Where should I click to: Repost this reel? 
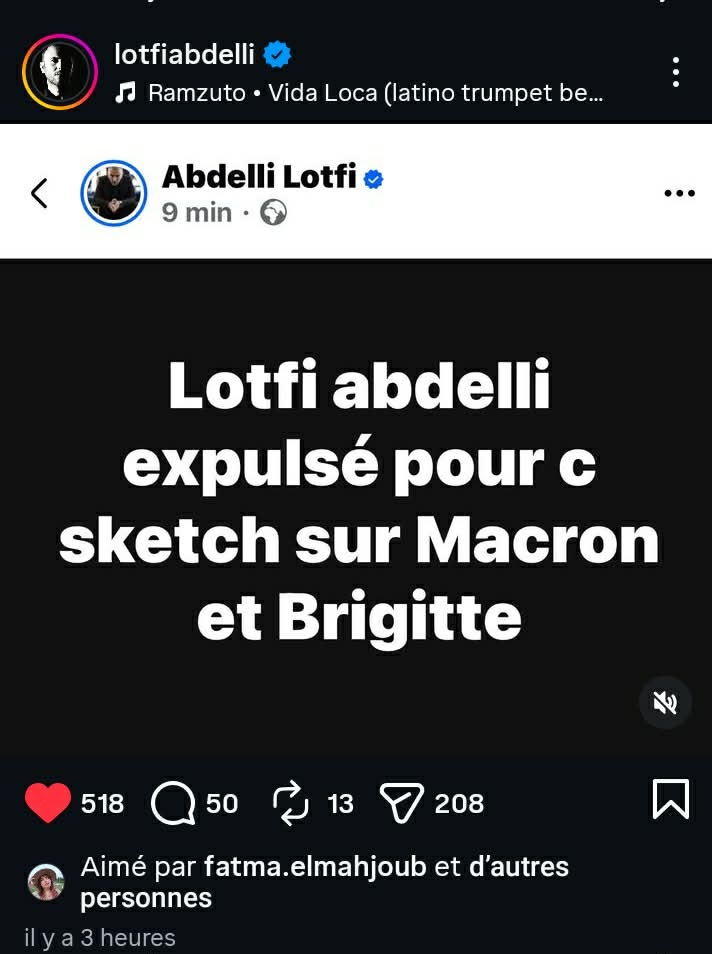coord(292,803)
